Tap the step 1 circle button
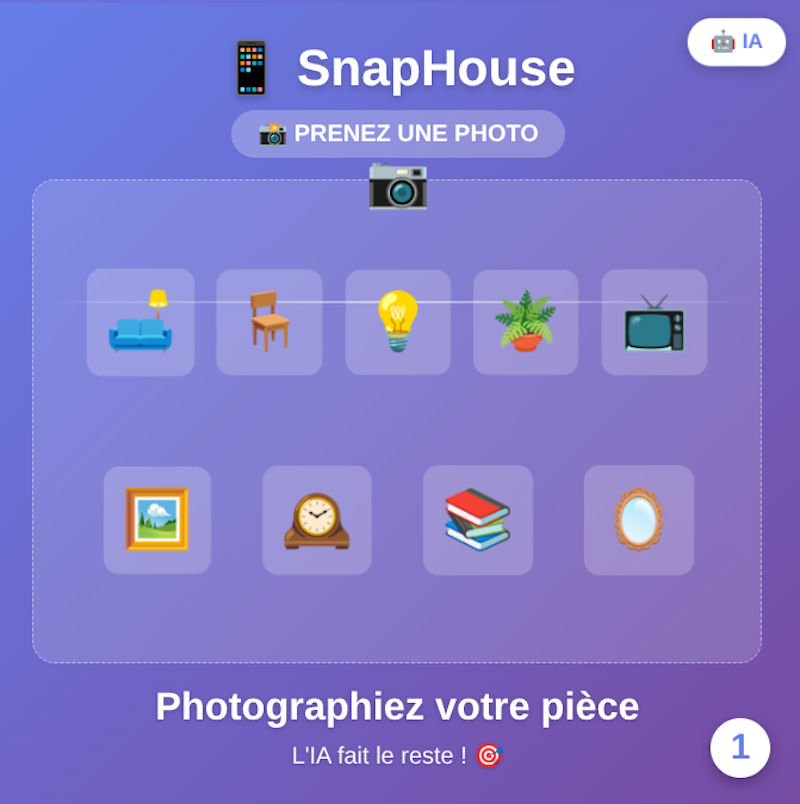The width and height of the screenshot is (800, 804). (x=740, y=747)
